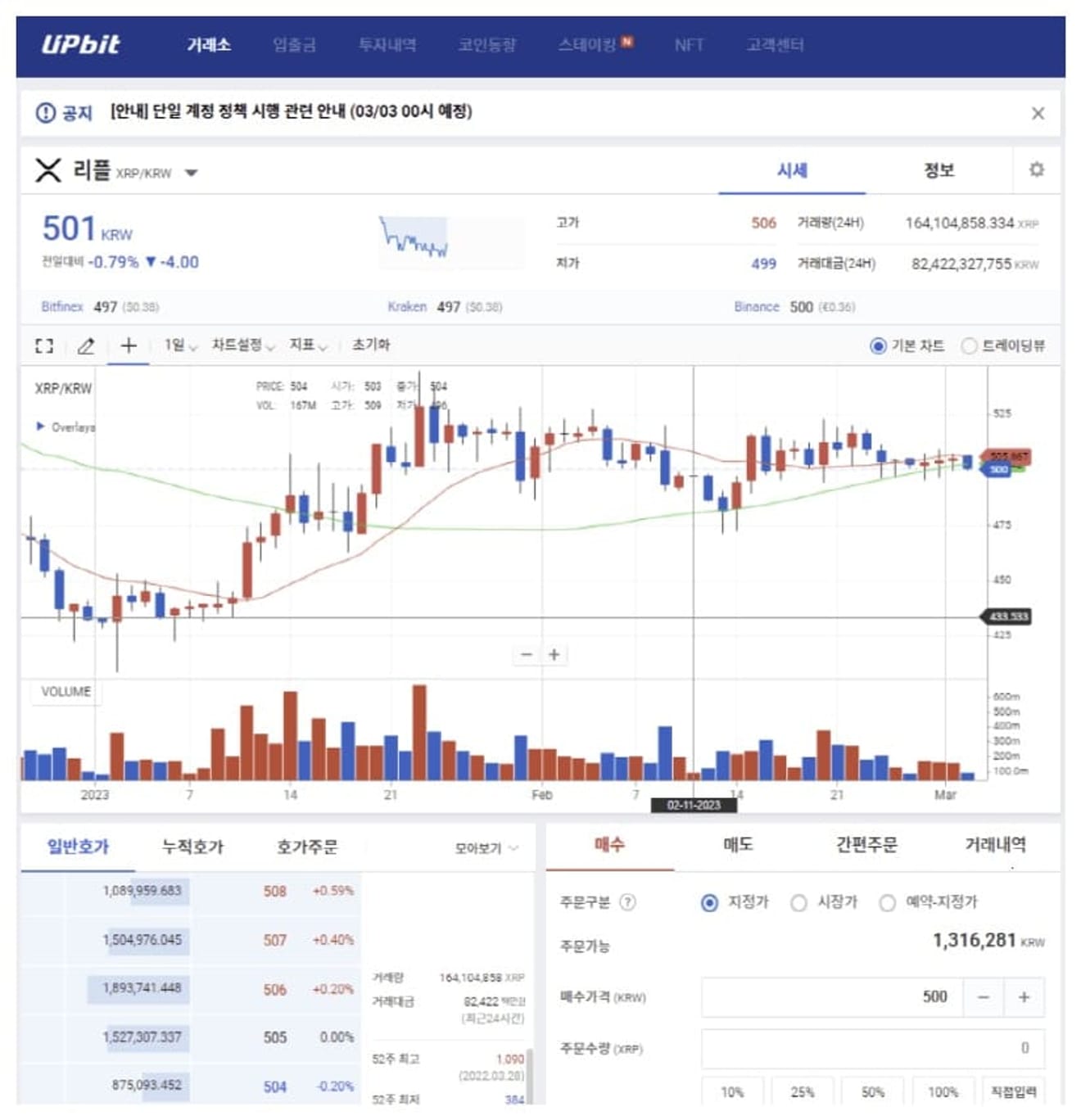Image resolution: width=1081 pixels, height=1120 pixels.
Task: Increase the buy price by one step
Action: 1023,996
